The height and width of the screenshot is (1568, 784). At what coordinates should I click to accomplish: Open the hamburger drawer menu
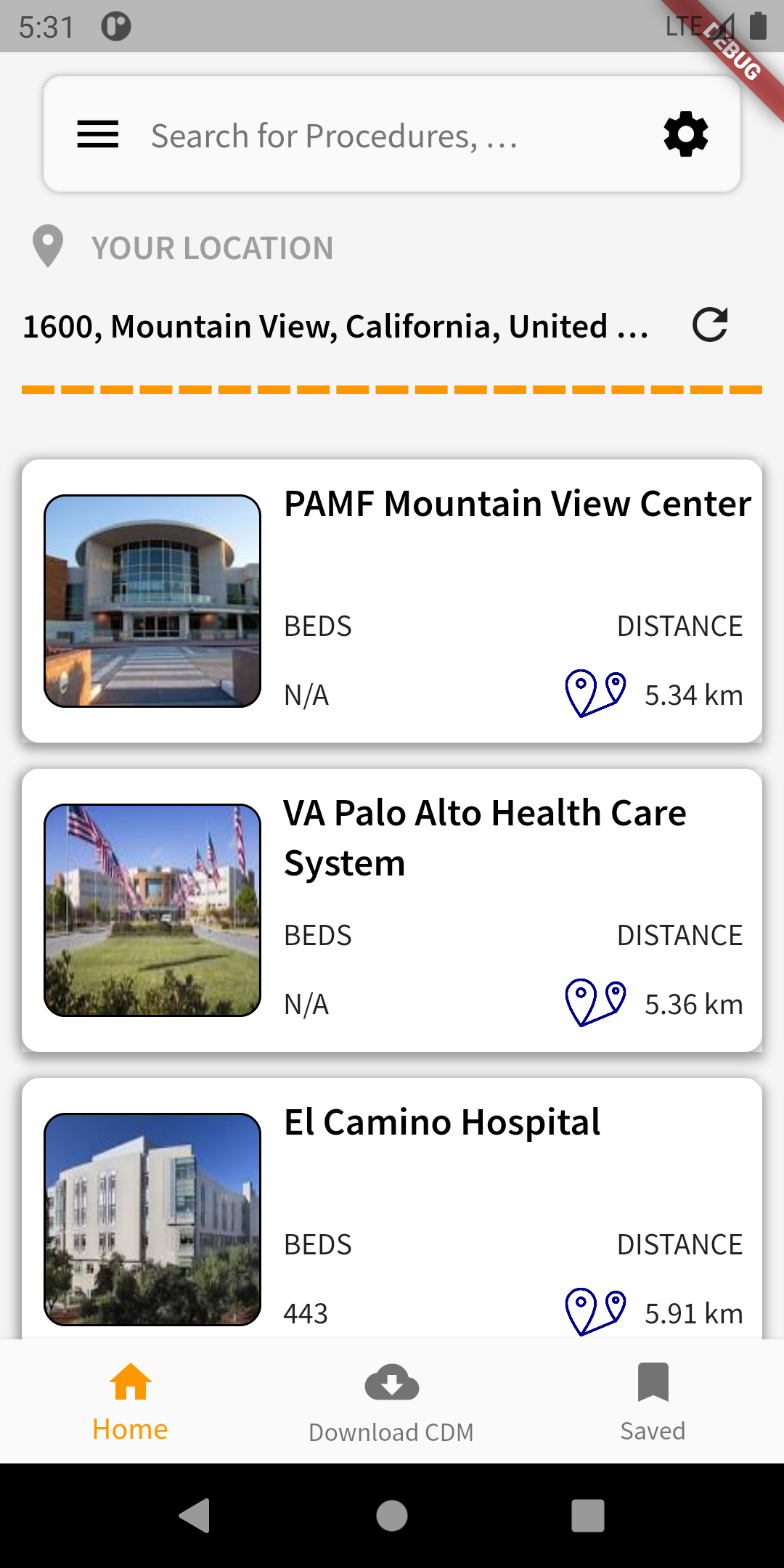98,134
